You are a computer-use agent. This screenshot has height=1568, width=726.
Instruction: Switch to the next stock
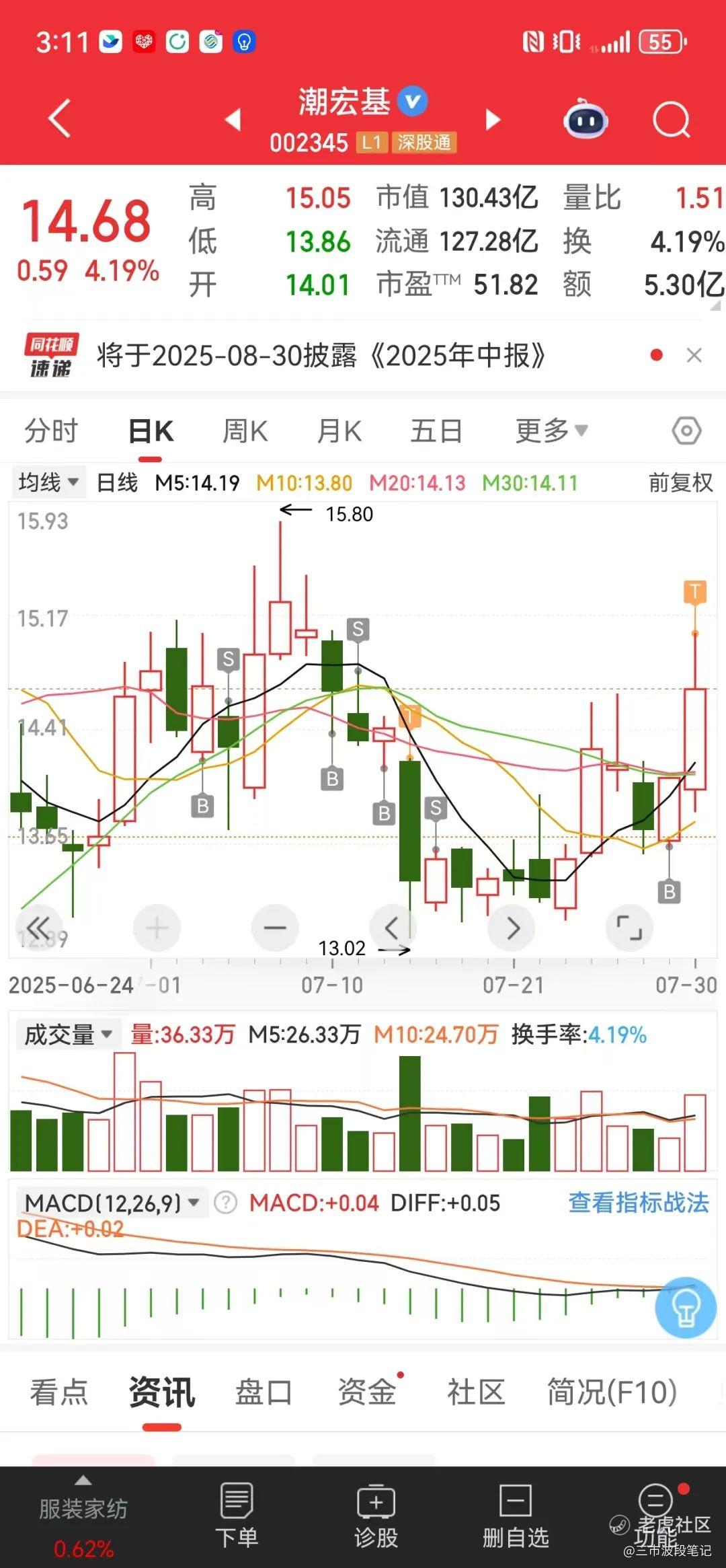tap(493, 120)
